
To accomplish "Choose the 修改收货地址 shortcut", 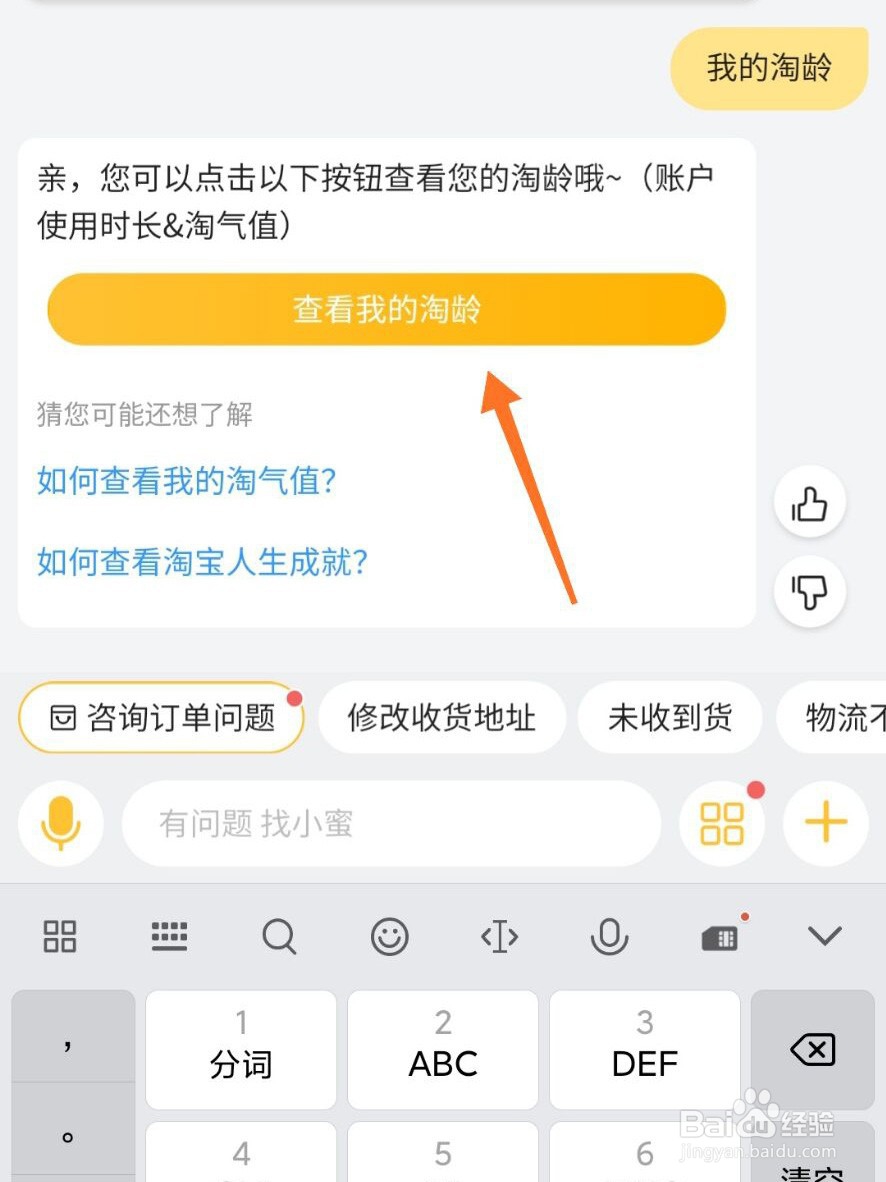I will [x=443, y=717].
